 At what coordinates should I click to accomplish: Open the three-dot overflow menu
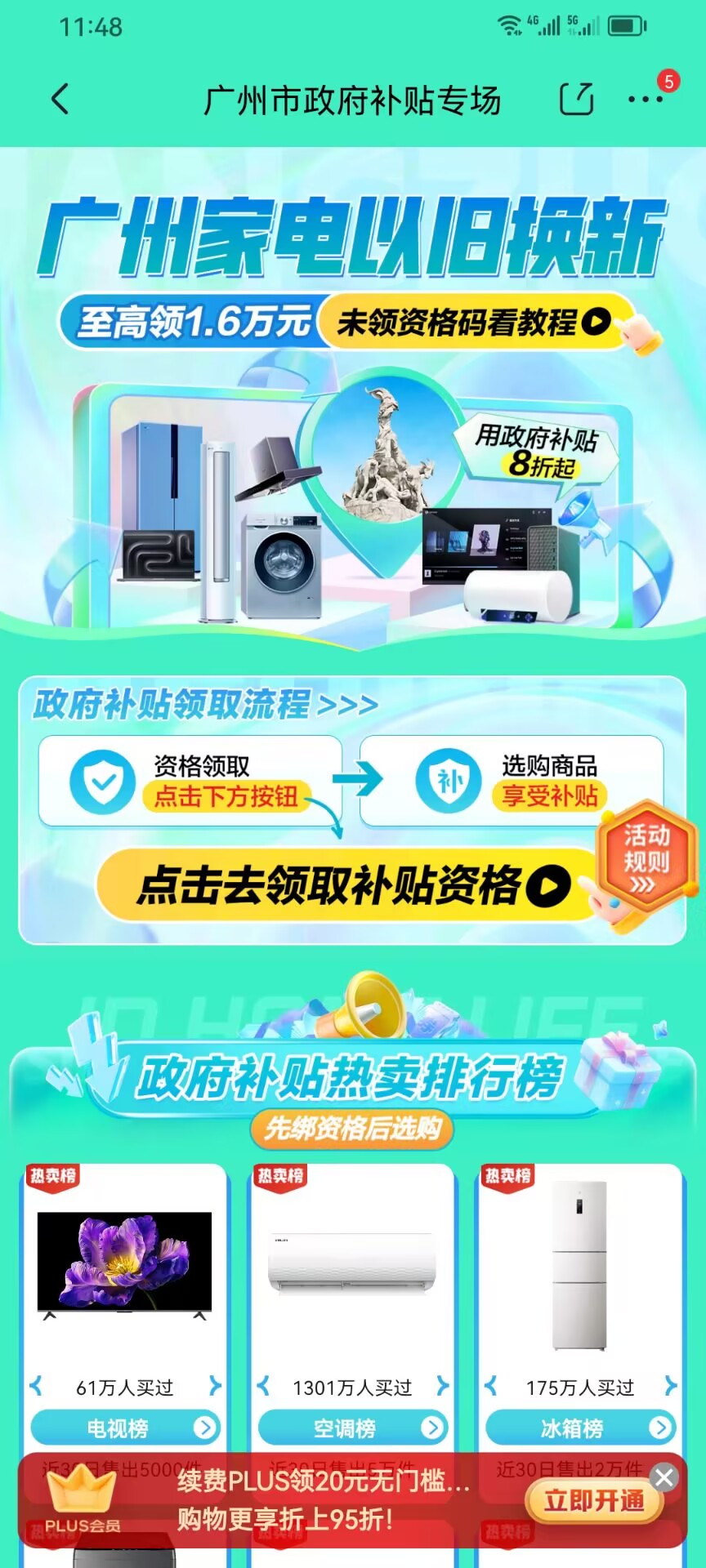646,100
